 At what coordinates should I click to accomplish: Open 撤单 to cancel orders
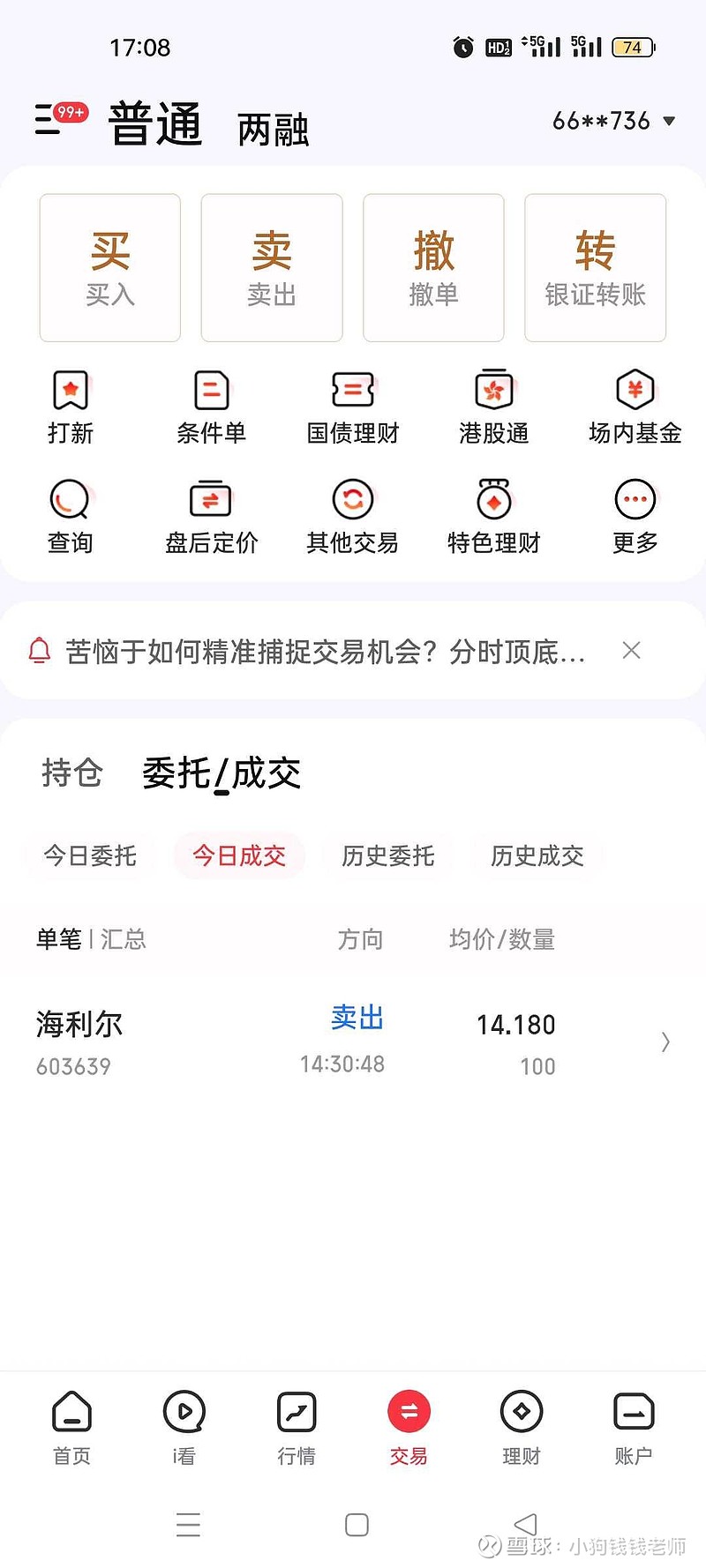pos(433,268)
